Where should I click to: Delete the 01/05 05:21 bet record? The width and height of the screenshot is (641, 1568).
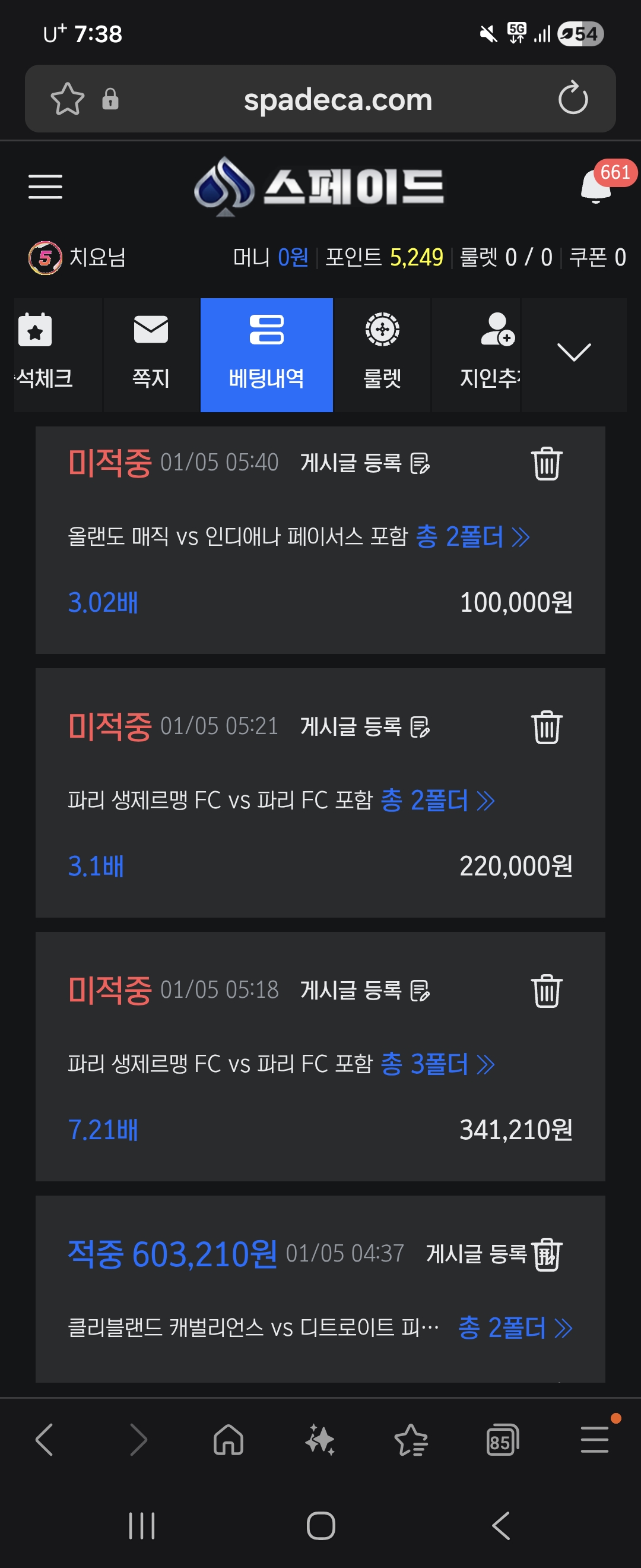[546, 728]
